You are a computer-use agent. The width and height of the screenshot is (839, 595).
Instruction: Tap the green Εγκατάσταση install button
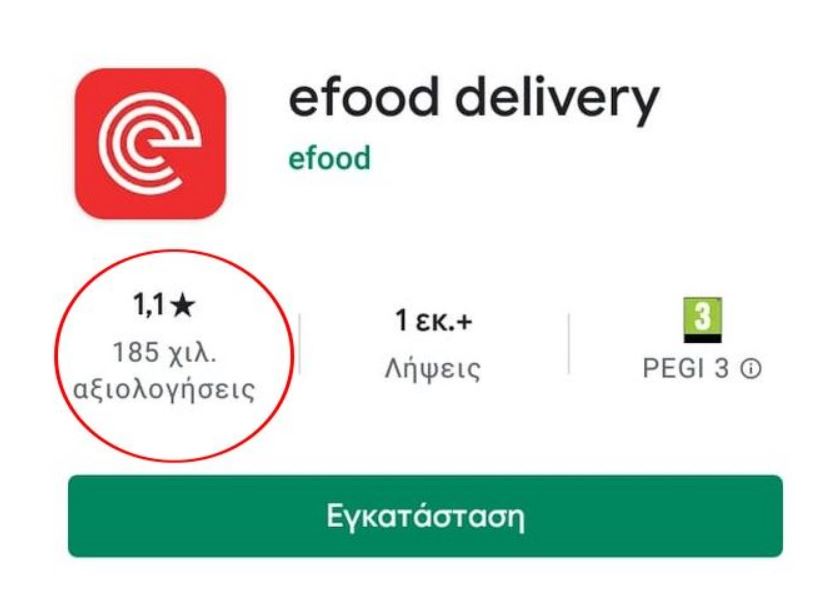[425, 516]
